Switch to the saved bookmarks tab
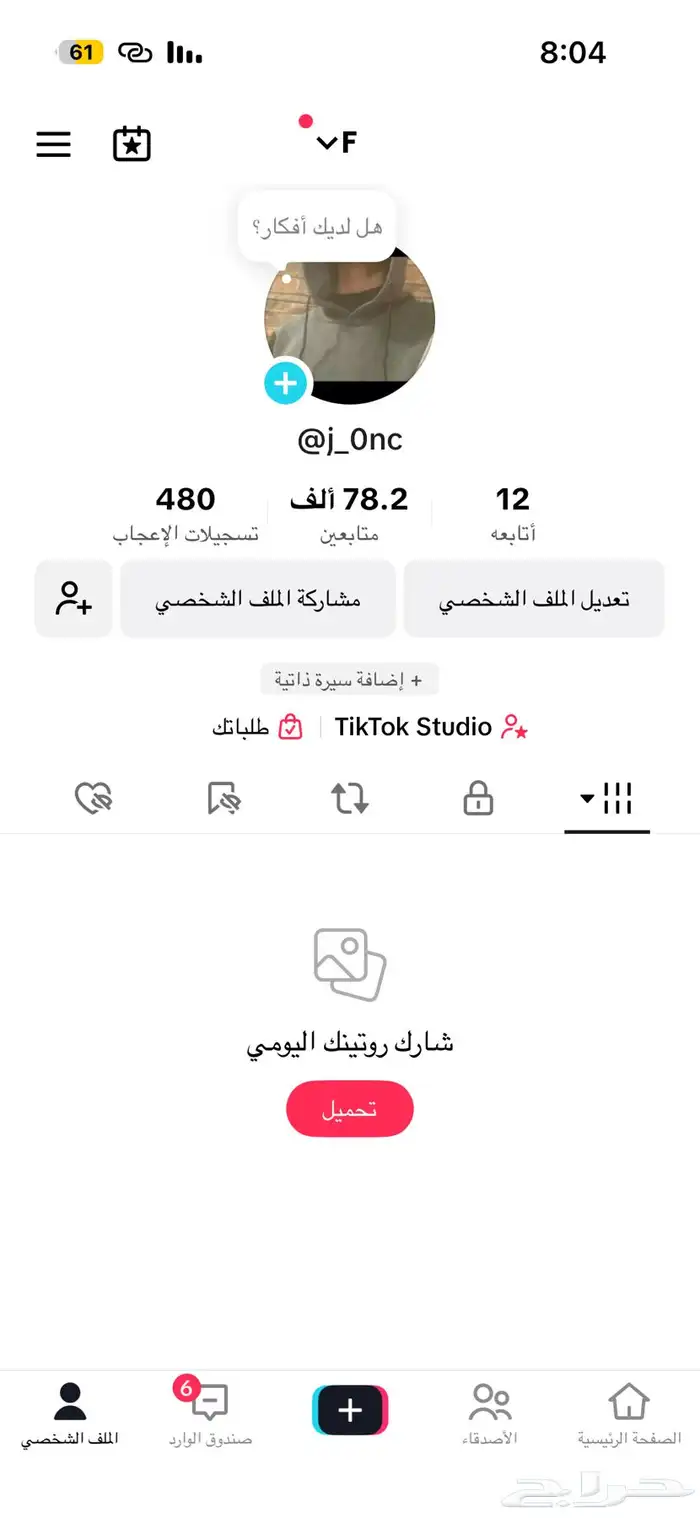 click(223, 798)
